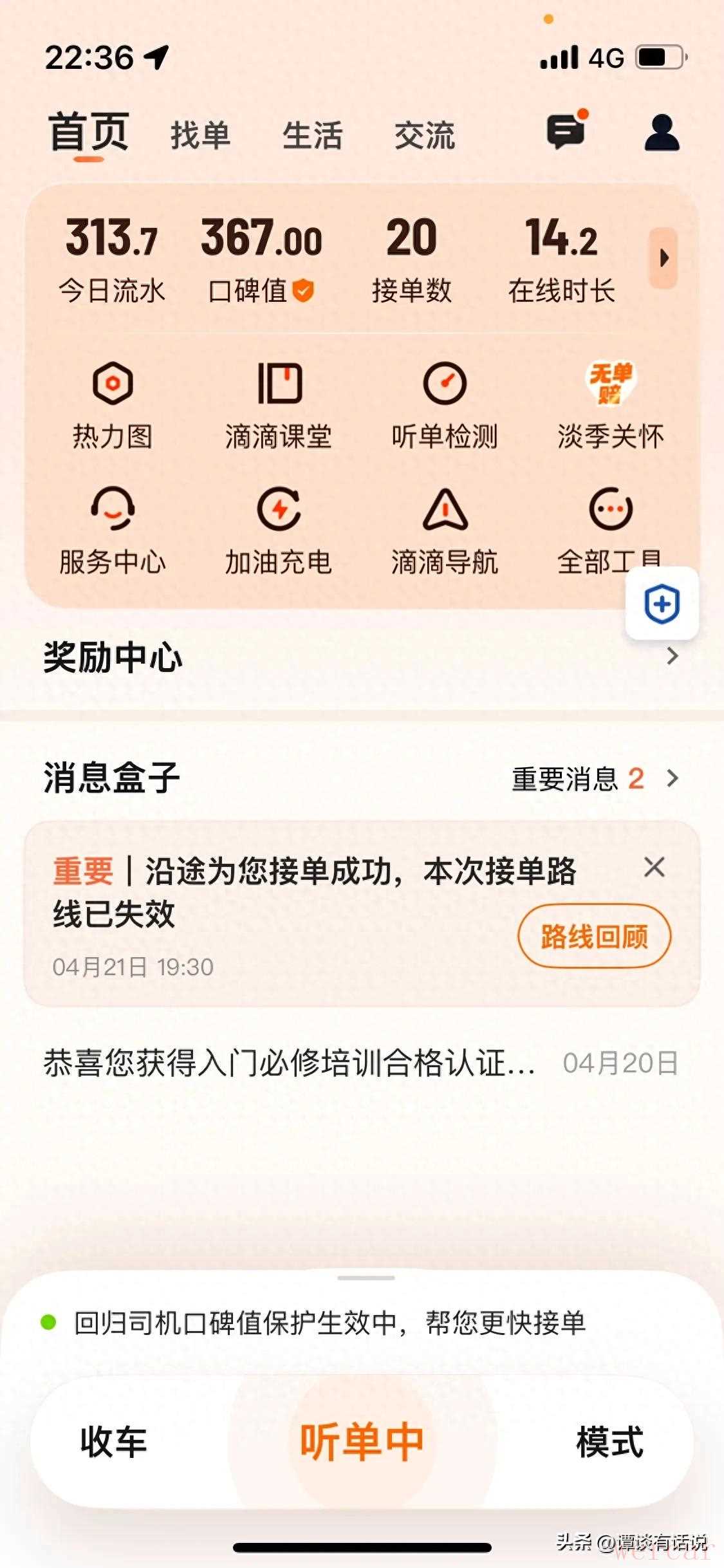Image resolution: width=724 pixels, height=1568 pixels.
Task: Switch to the 交流 tab
Action: (424, 135)
